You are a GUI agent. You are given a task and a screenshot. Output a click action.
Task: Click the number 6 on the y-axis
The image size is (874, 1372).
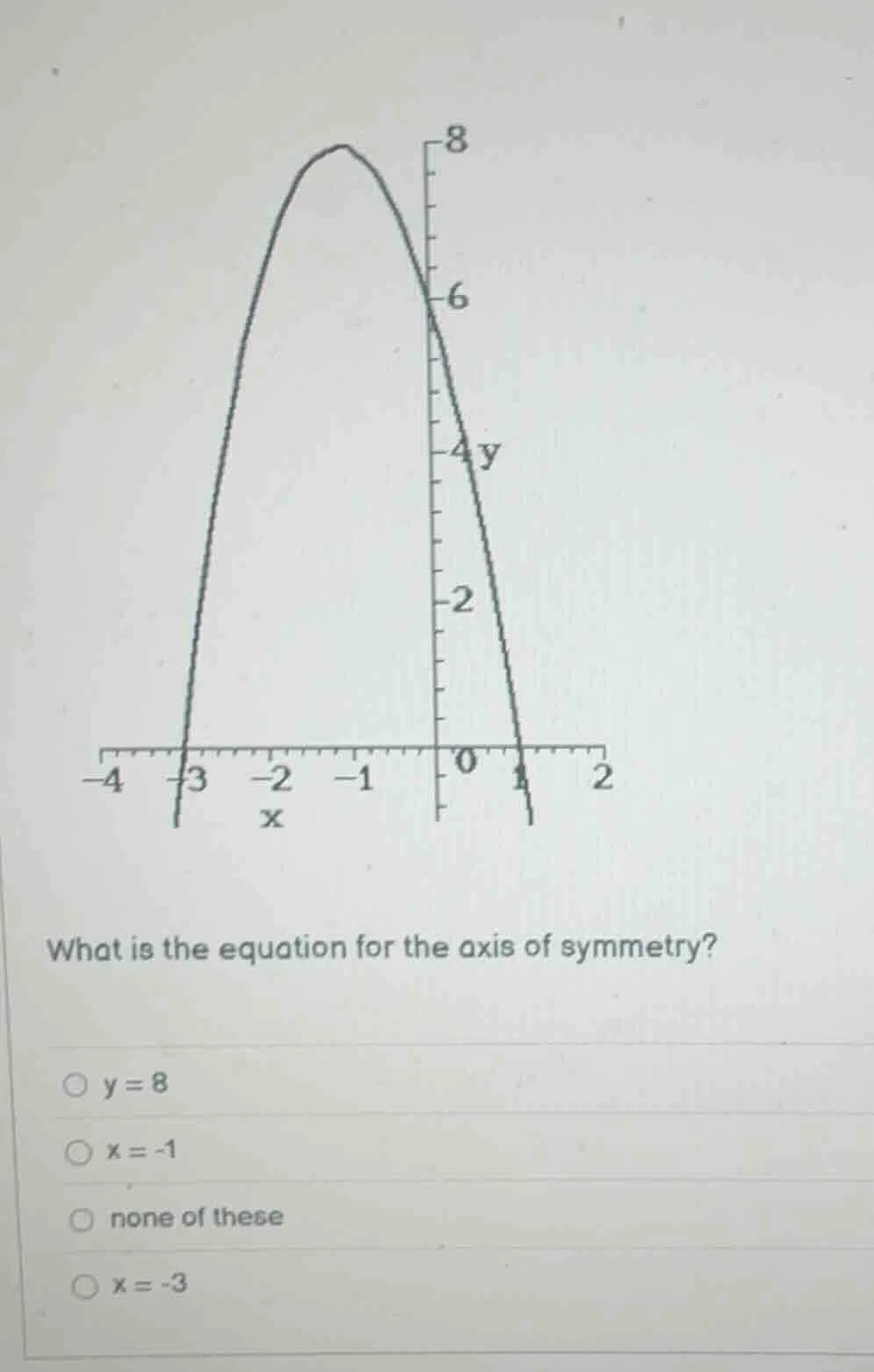(x=456, y=297)
